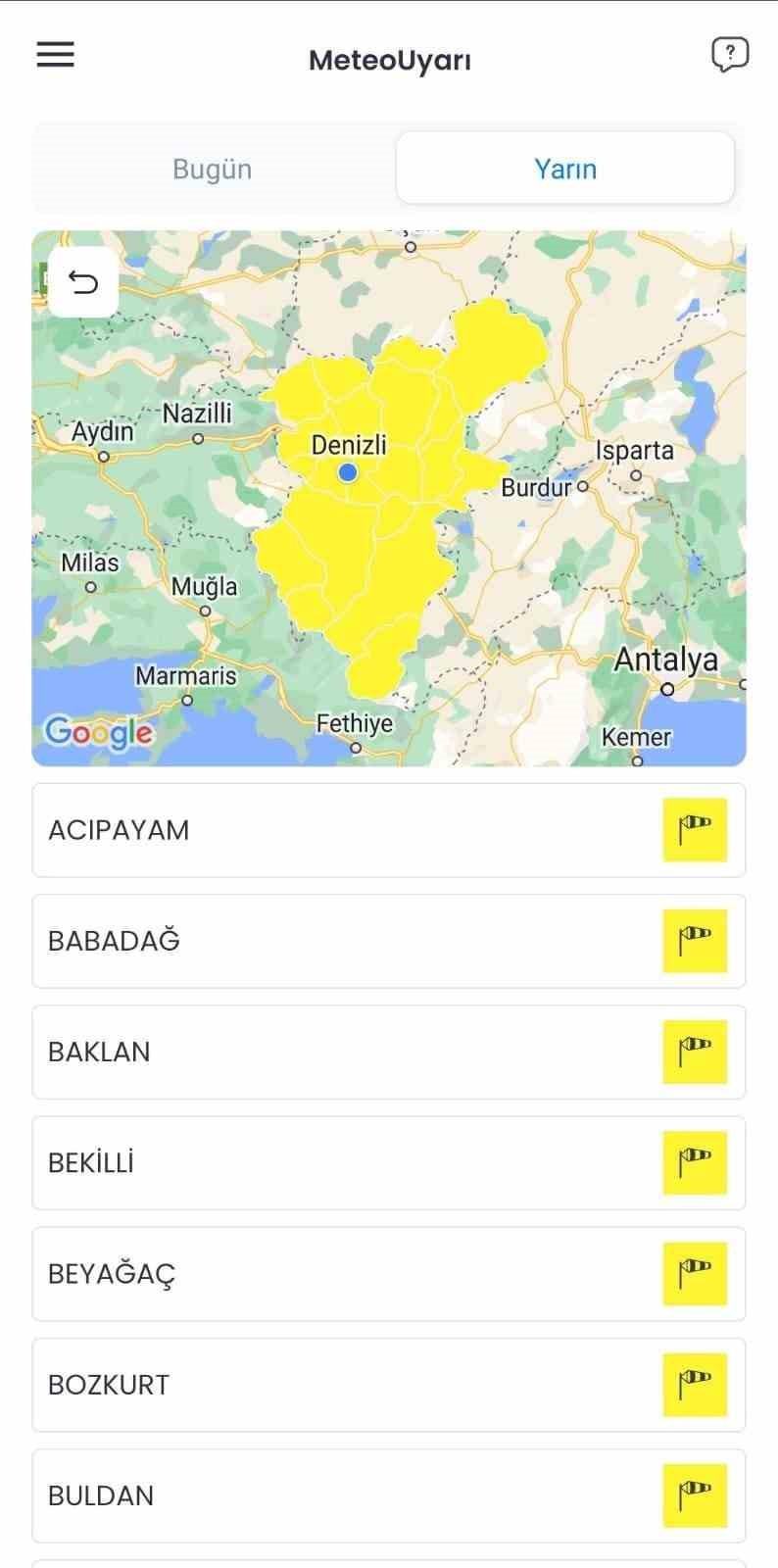Open BOZKURT warning details
This screenshot has width=778, height=1568.
coord(388,1384)
